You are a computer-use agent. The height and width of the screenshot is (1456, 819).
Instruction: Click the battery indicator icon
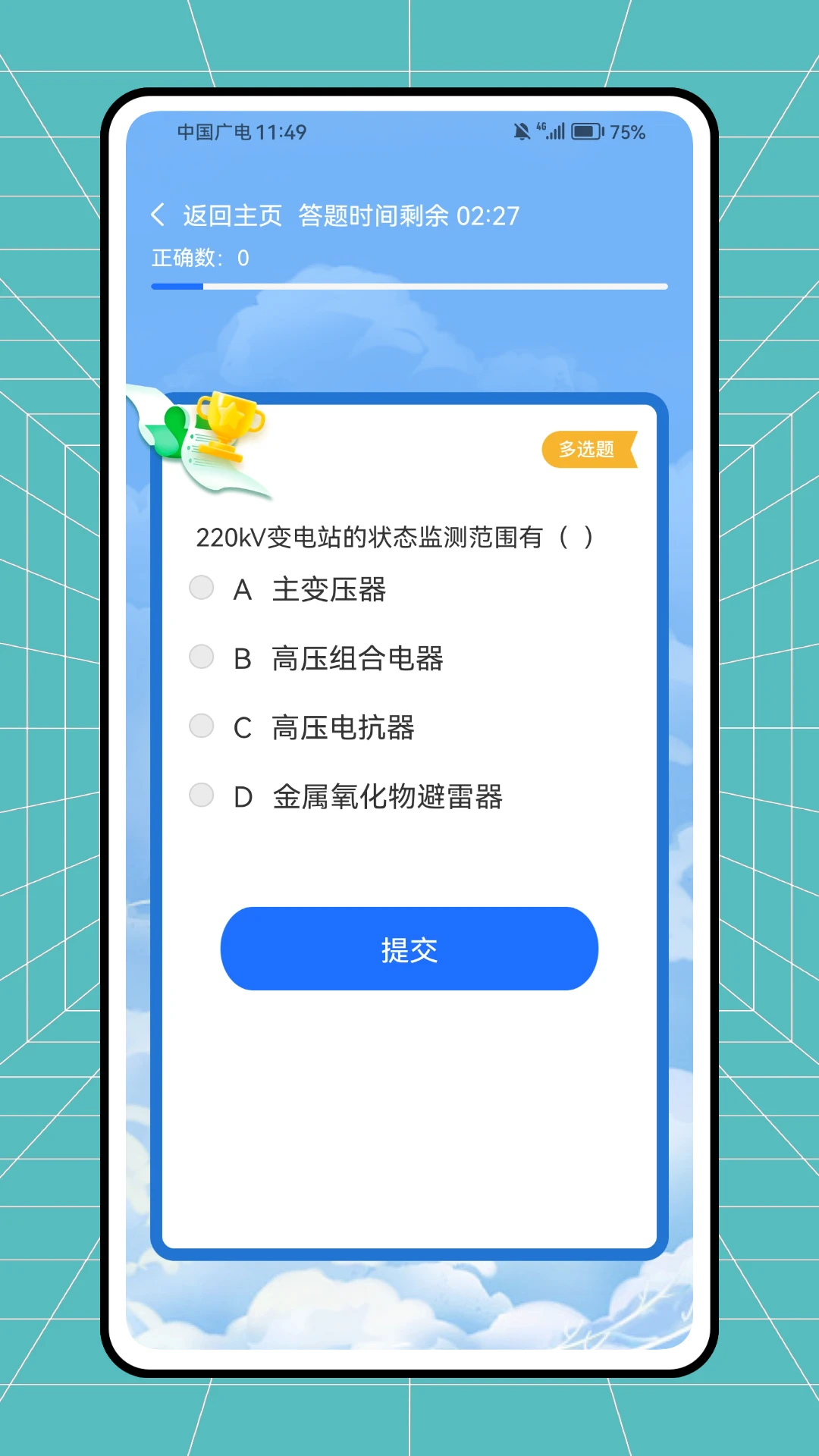[x=585, y=131]
